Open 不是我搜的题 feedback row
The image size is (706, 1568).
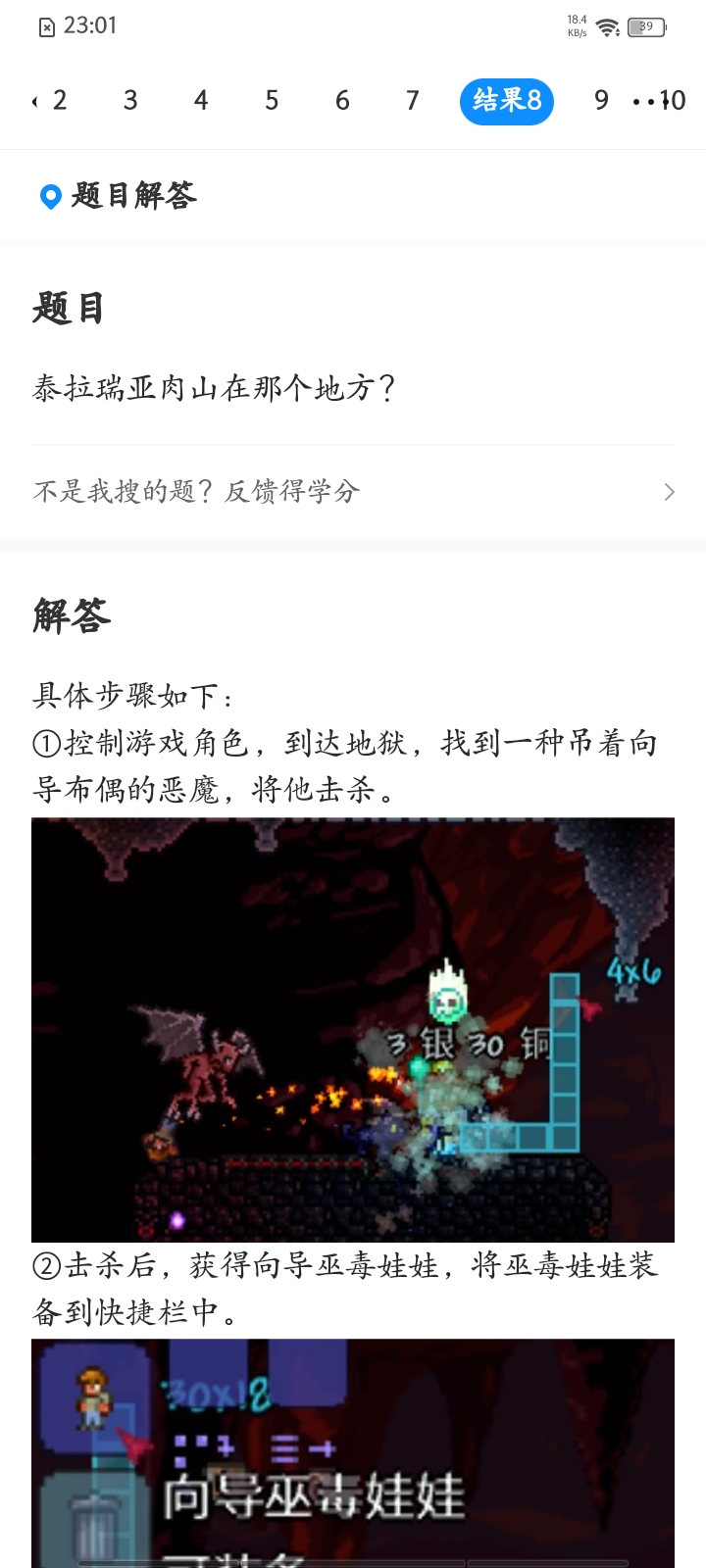[353, 491]
